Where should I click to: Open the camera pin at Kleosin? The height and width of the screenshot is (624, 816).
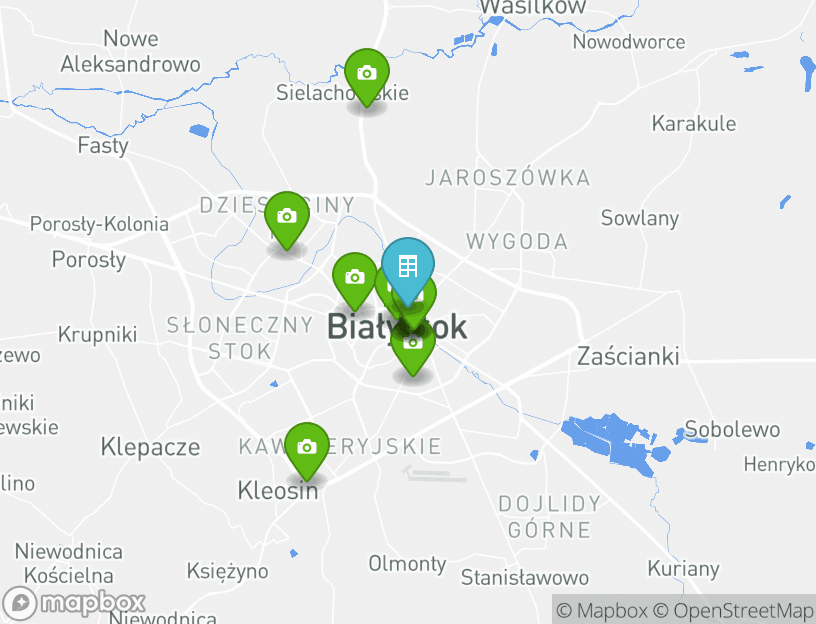click(x=307, y=447)
